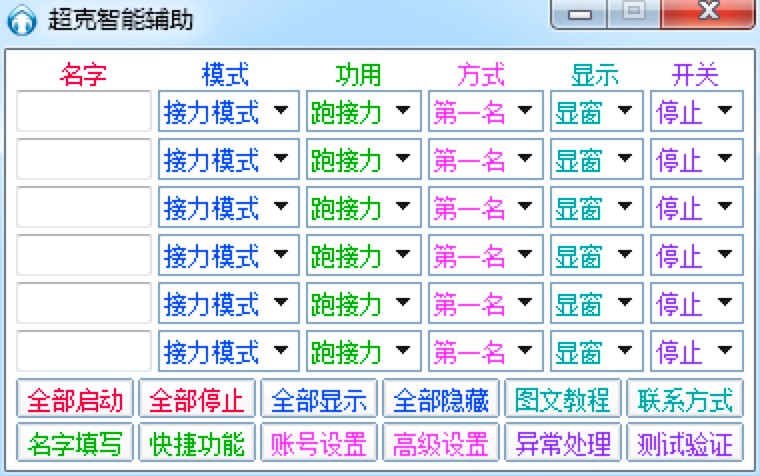Open the 图文教程 tutorial
This screenshot has height=476, width=760.
tap(563, 400)
